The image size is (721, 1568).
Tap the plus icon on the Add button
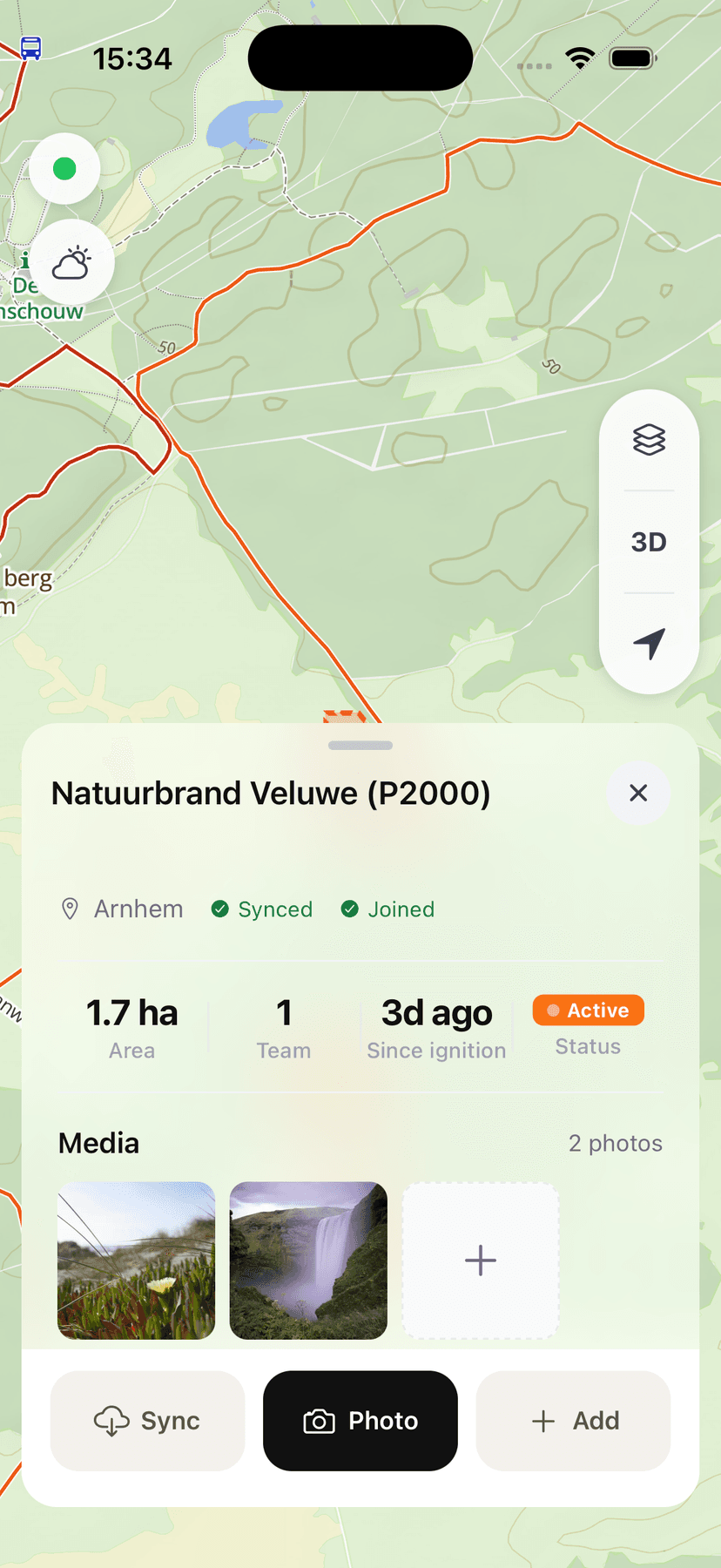542,1421
